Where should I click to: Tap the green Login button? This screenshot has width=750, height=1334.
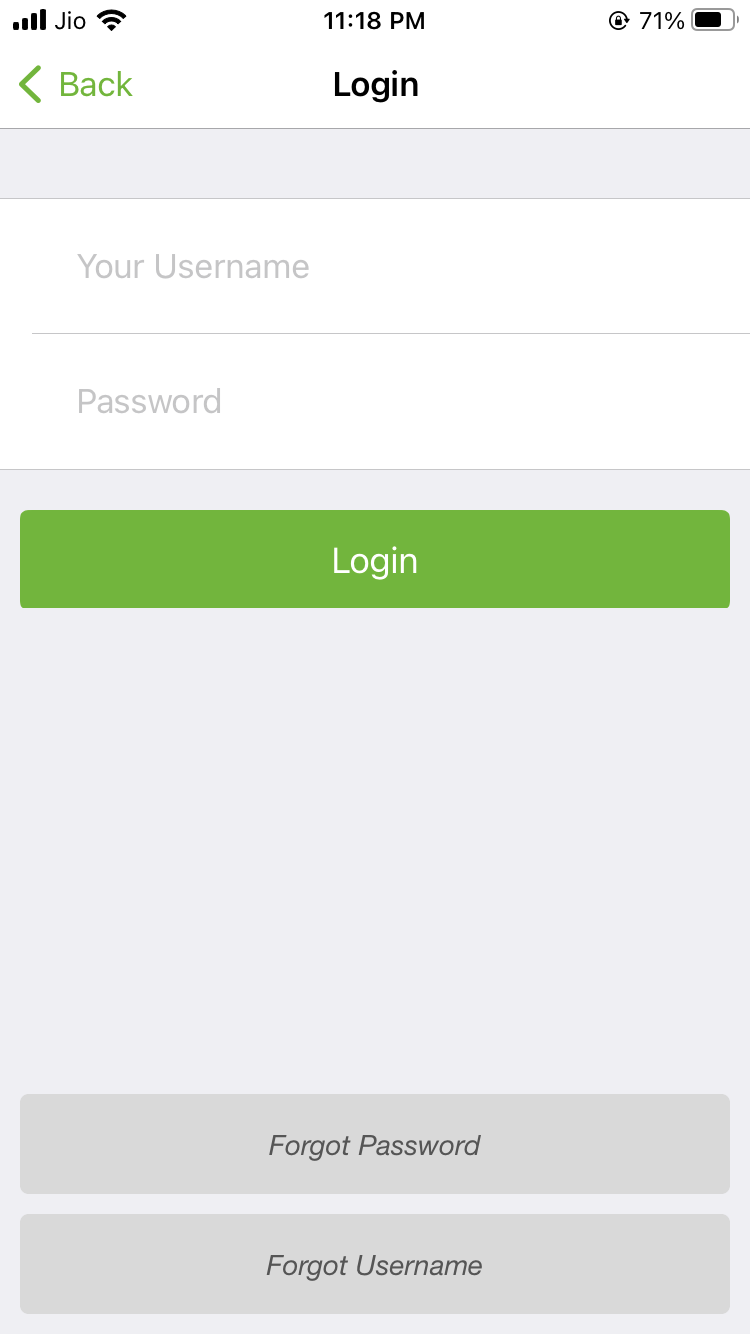375,559
